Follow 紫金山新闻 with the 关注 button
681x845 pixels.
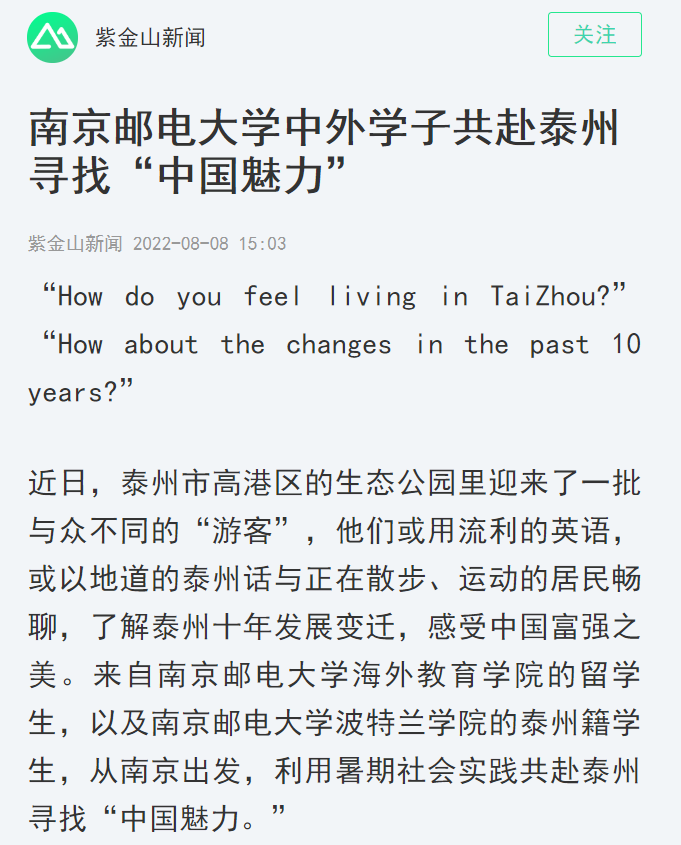click(594, 35)
